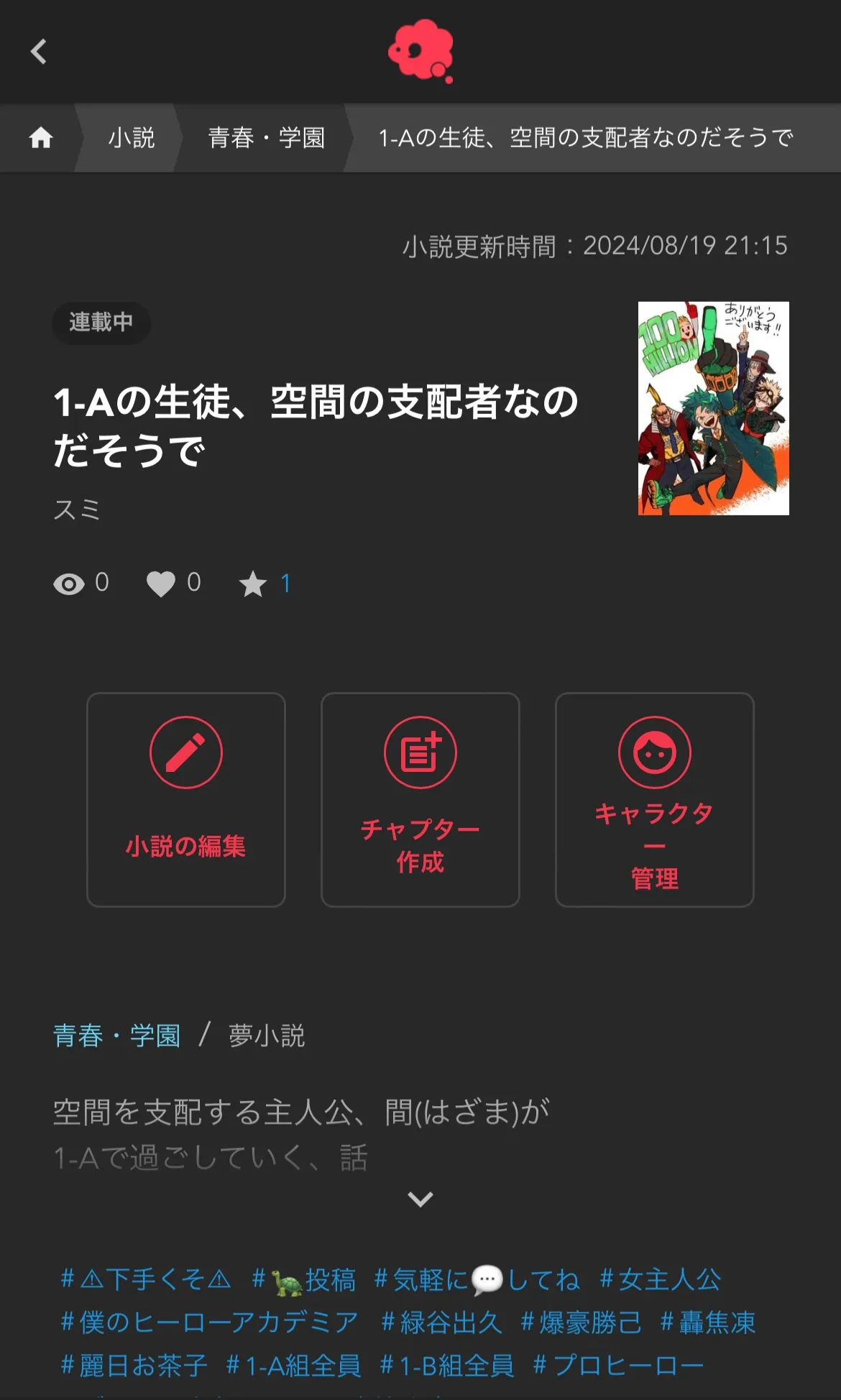Image resolution: width=841 pixels, height=1400 pixels.
Task: Select the #緑谷出久 tag
Action: click(x=441, y=1322)
